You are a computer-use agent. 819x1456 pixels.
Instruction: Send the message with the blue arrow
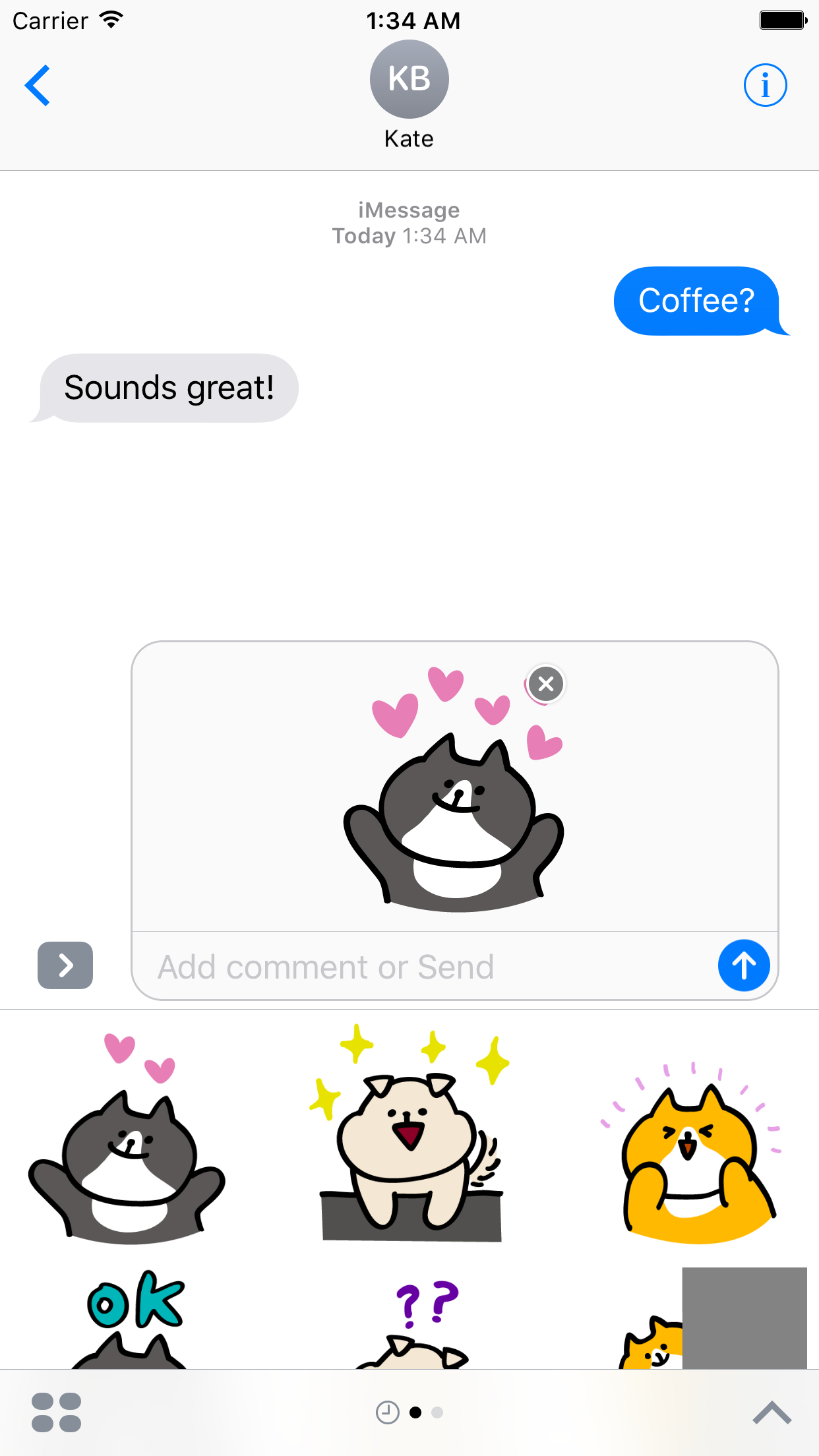[743, 965]
